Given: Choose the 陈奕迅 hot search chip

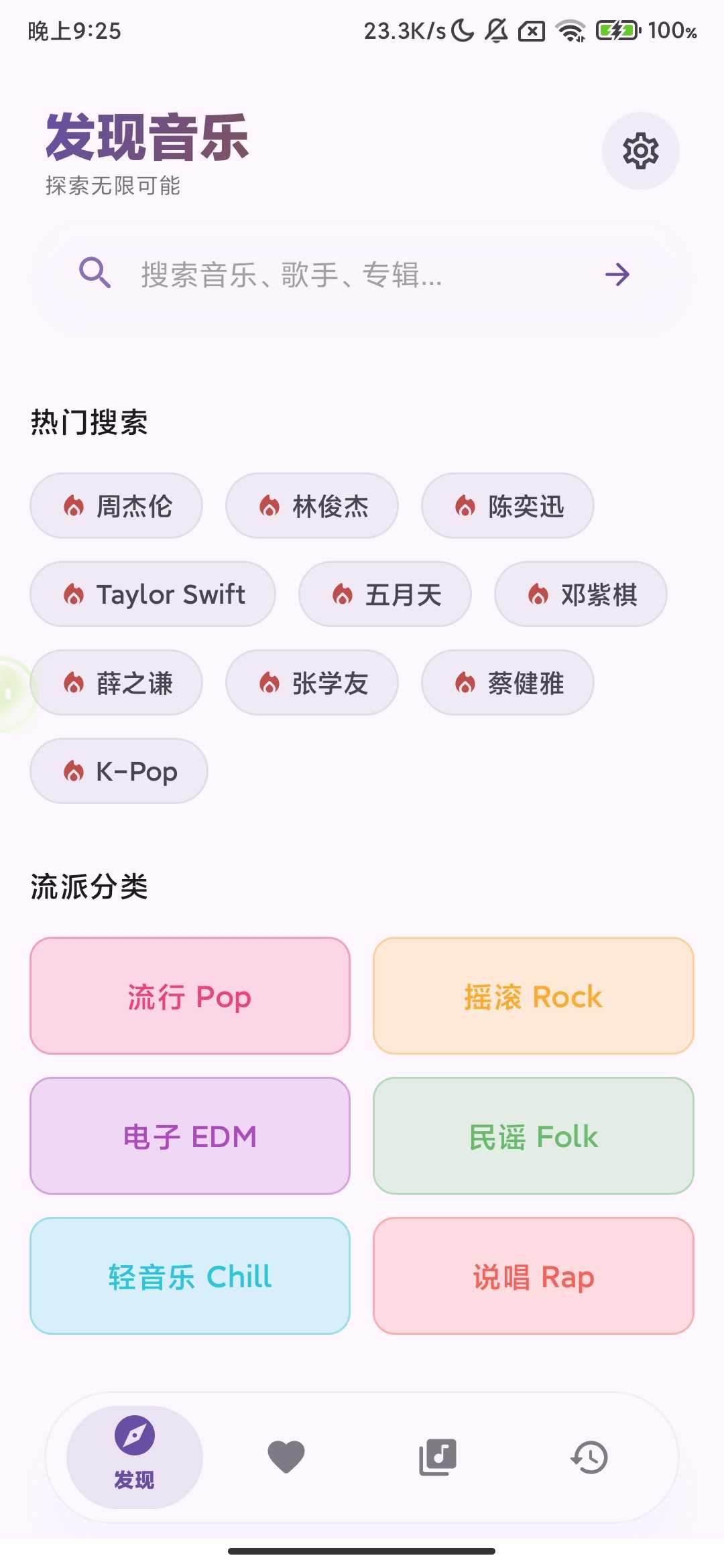Looking at the screenshot, I should coord(507,506).
